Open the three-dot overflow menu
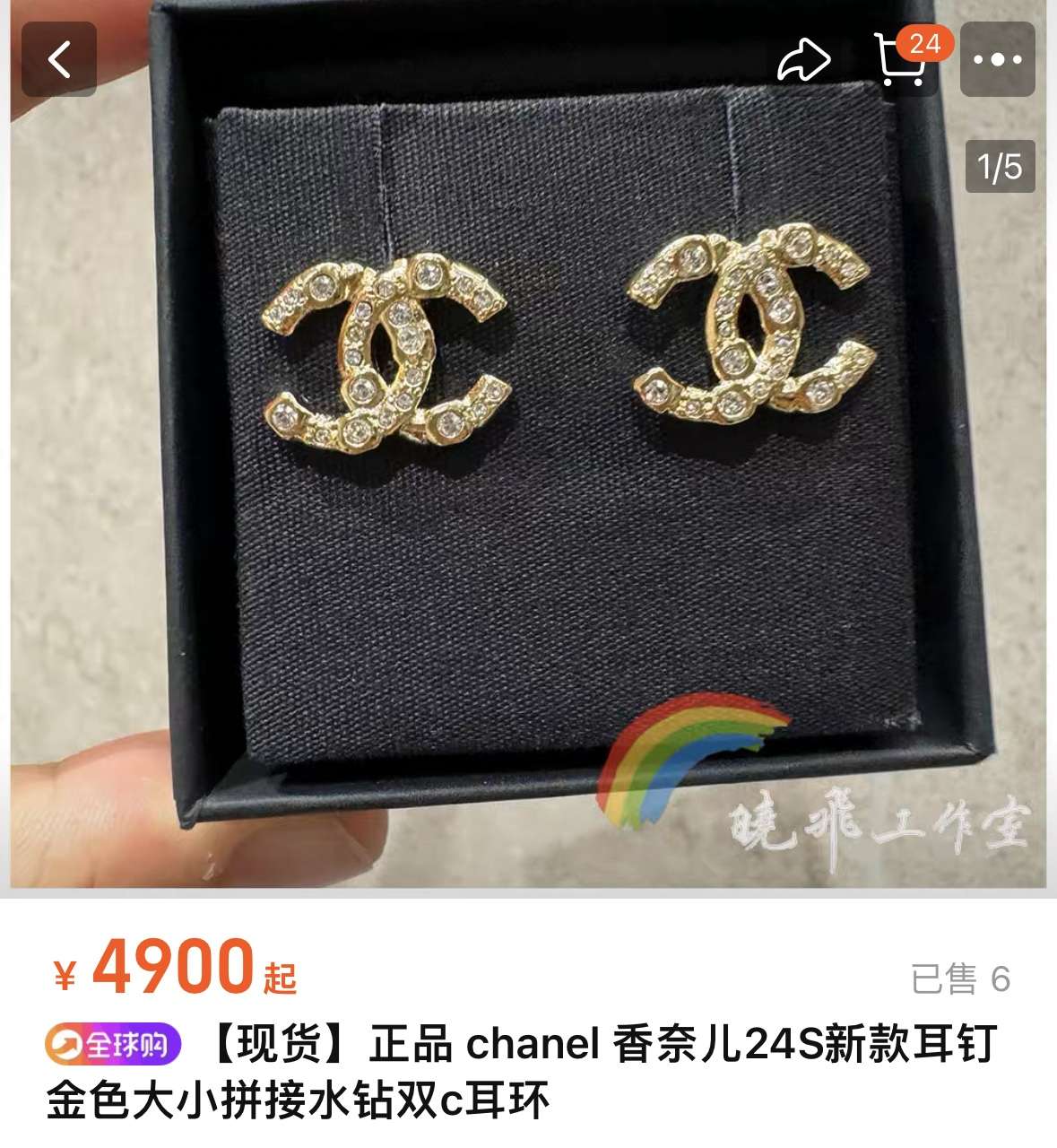The image size is (1057, 1148). [x=997, y=60]
